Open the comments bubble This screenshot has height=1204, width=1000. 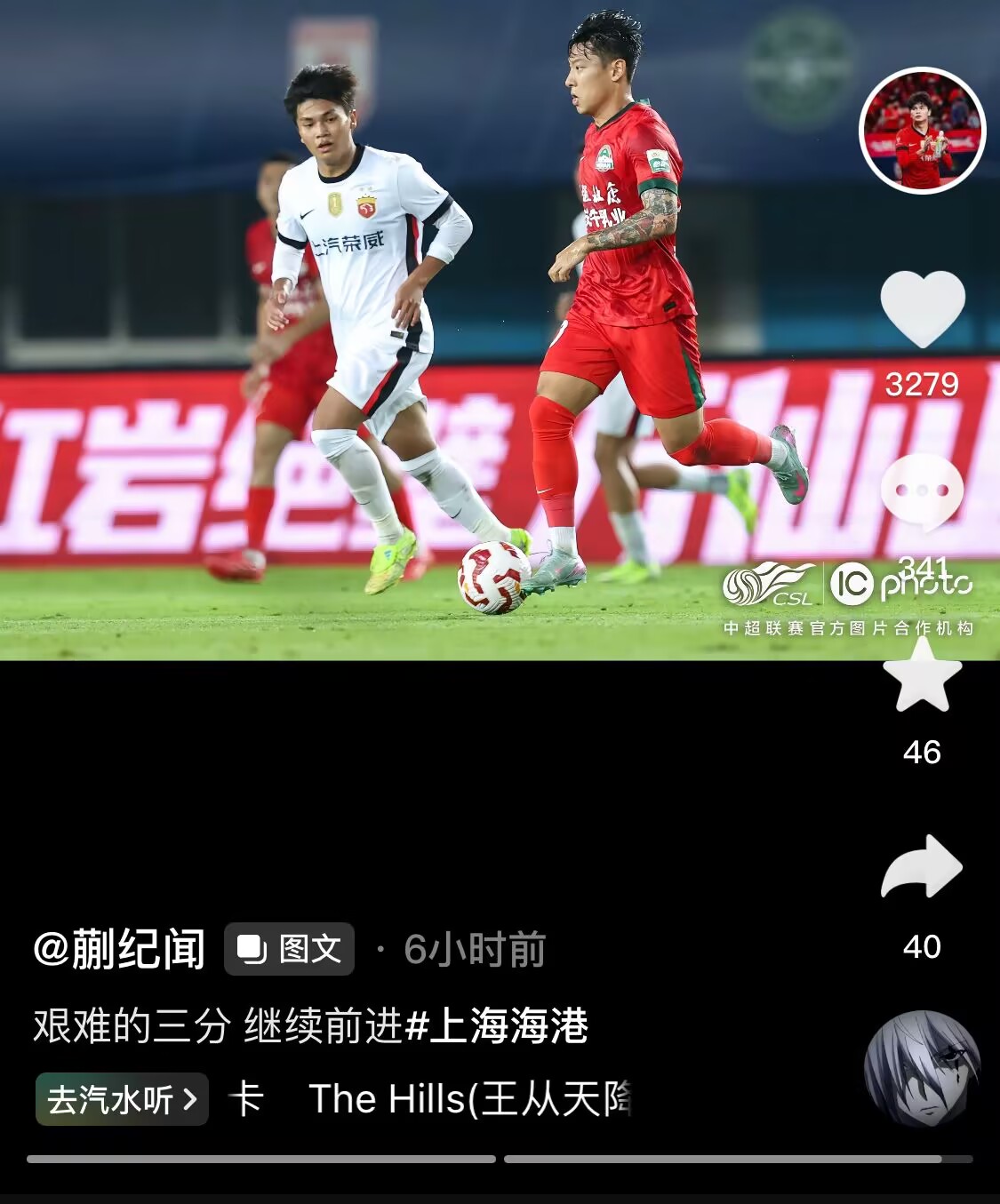922,491
